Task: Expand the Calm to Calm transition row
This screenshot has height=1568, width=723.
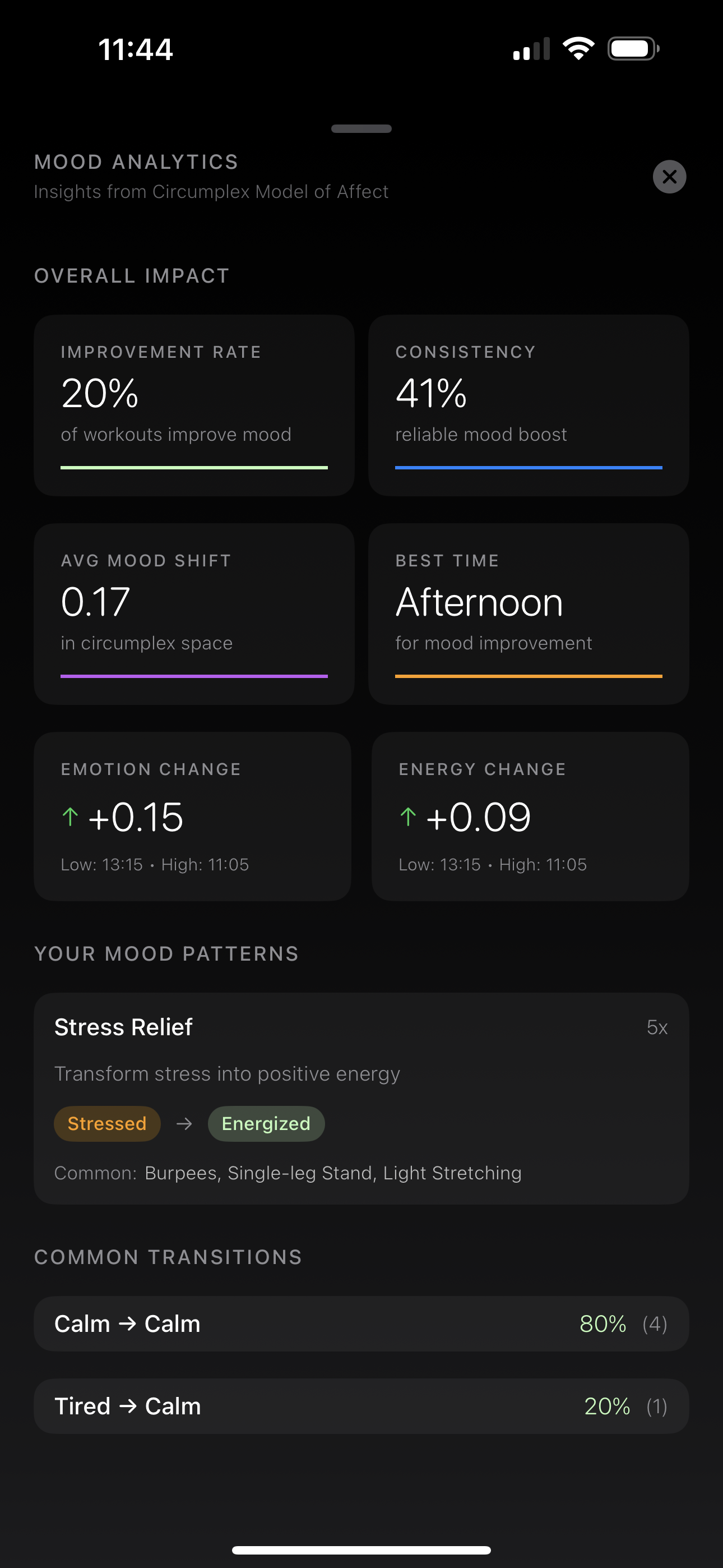Action: coord(361,1323)
